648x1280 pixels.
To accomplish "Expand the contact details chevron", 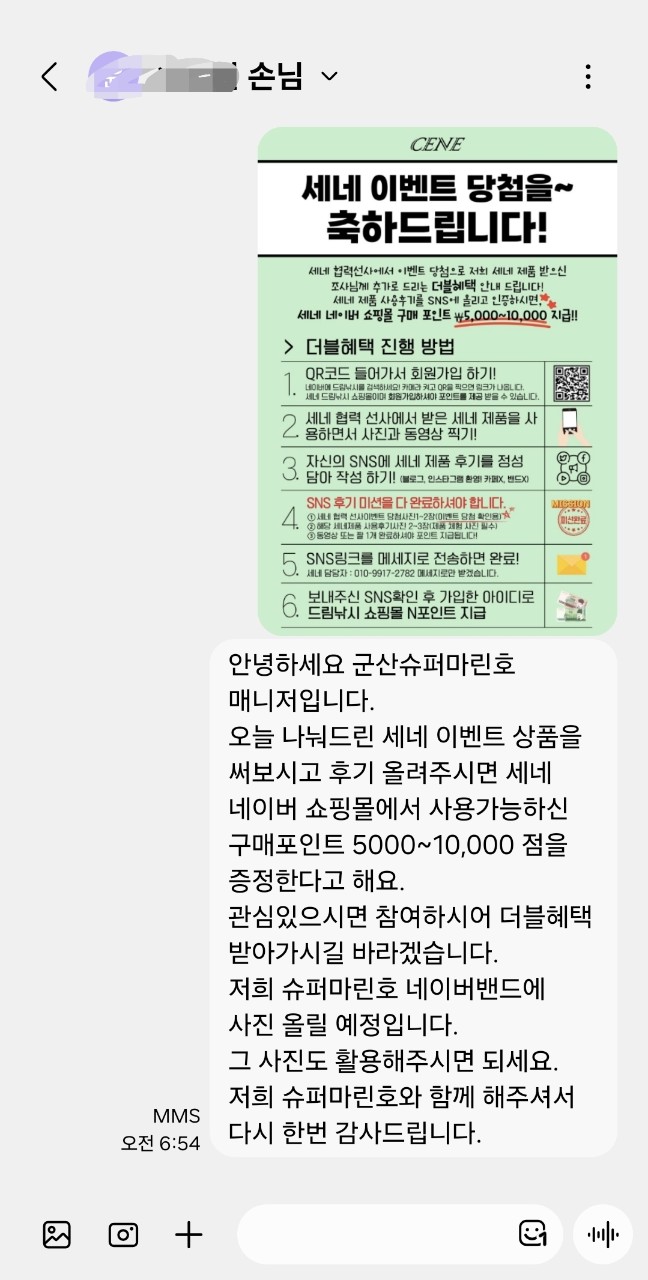I will (x=329, y=76).
